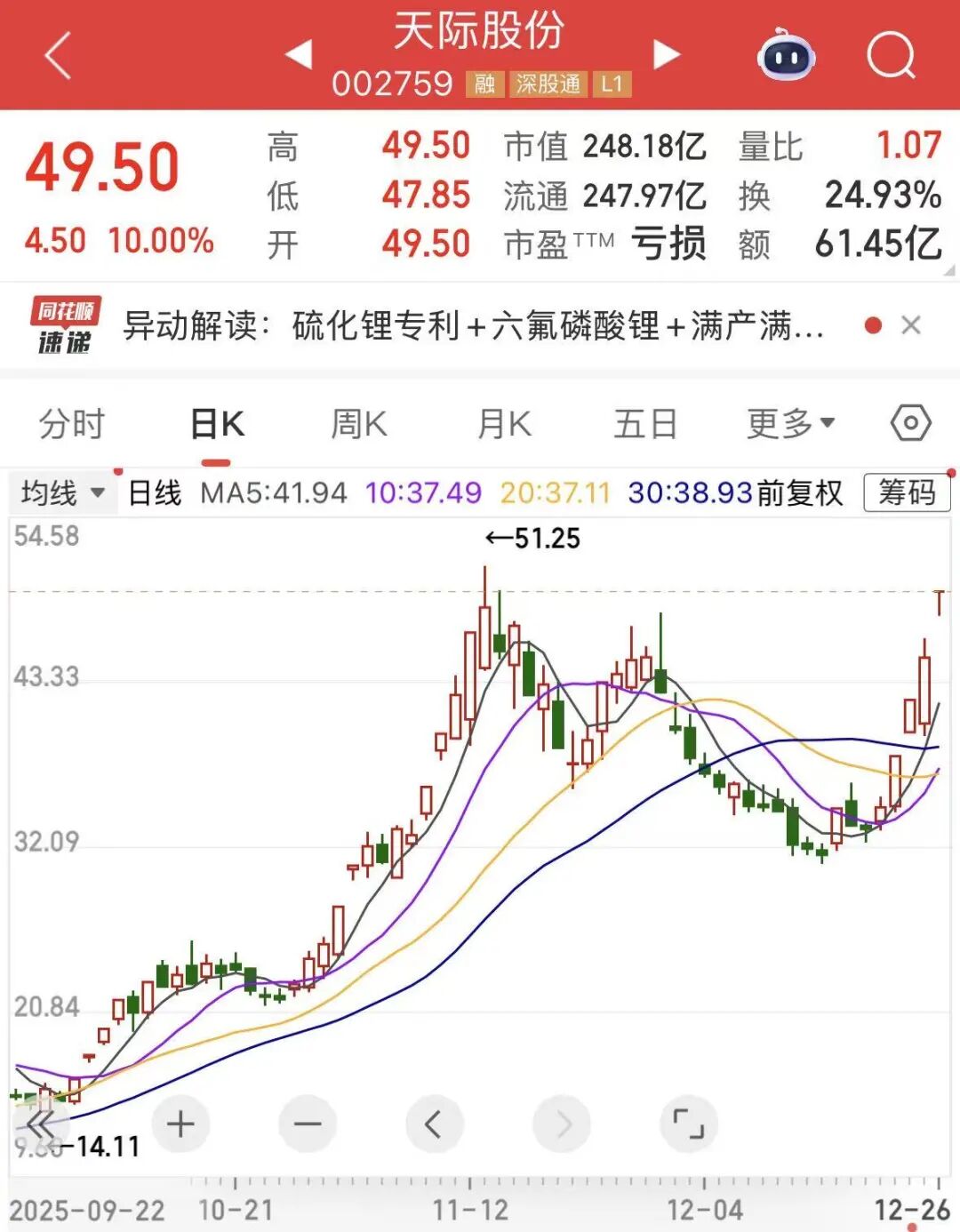Screen dimensions: 960x1232
Task: Move the chart to earlier dates
Action: click(x=434, y=1124)
